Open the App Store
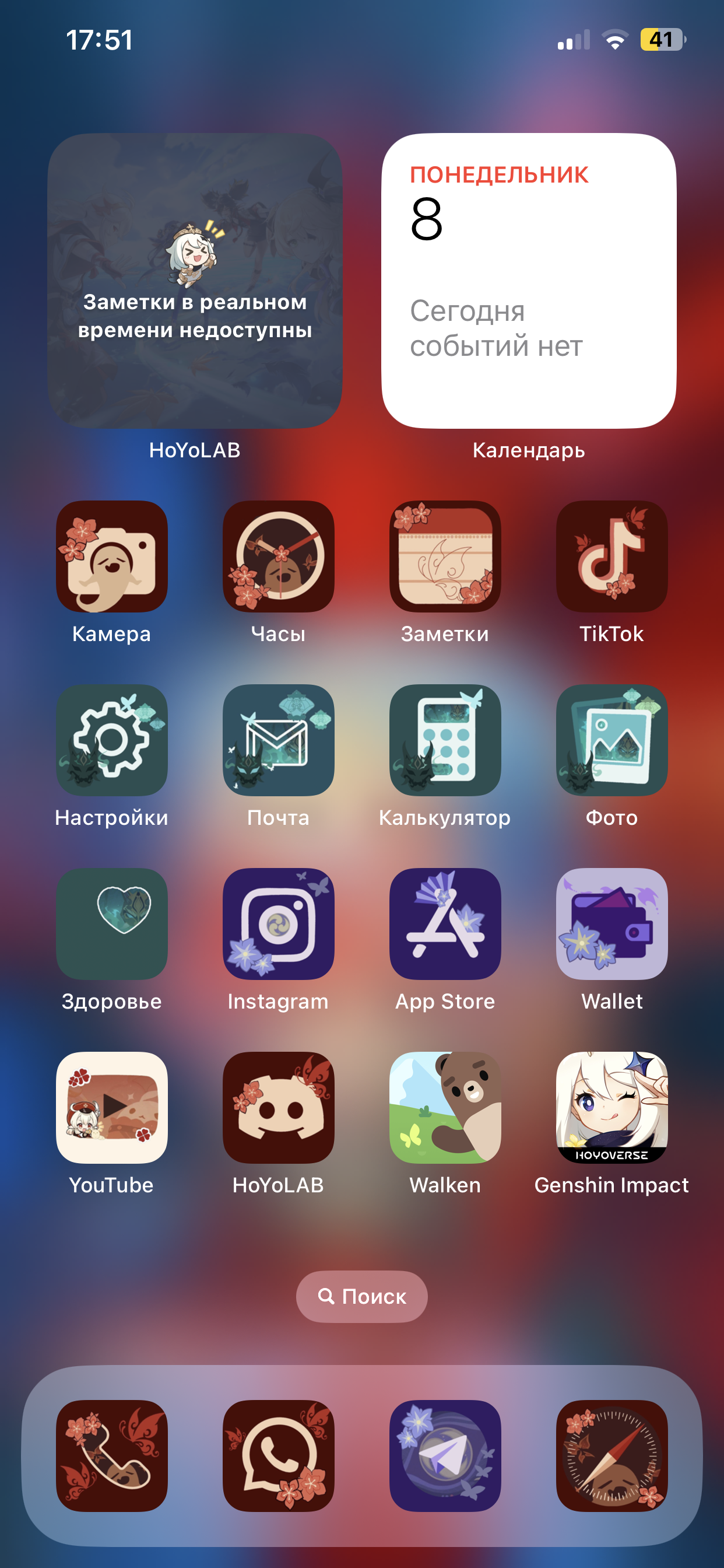 click(445, 924)
